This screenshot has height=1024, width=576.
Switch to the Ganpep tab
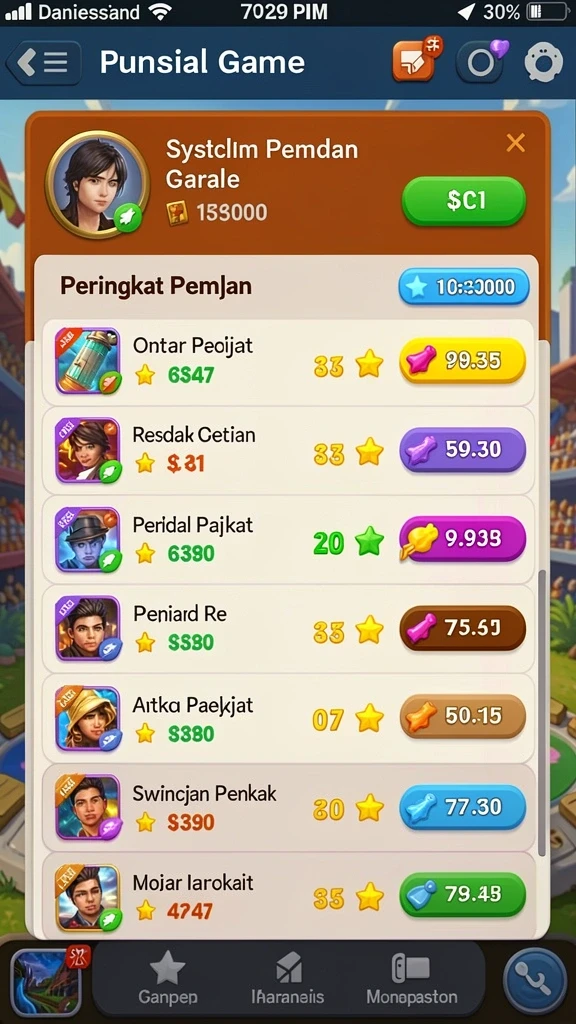167,978
